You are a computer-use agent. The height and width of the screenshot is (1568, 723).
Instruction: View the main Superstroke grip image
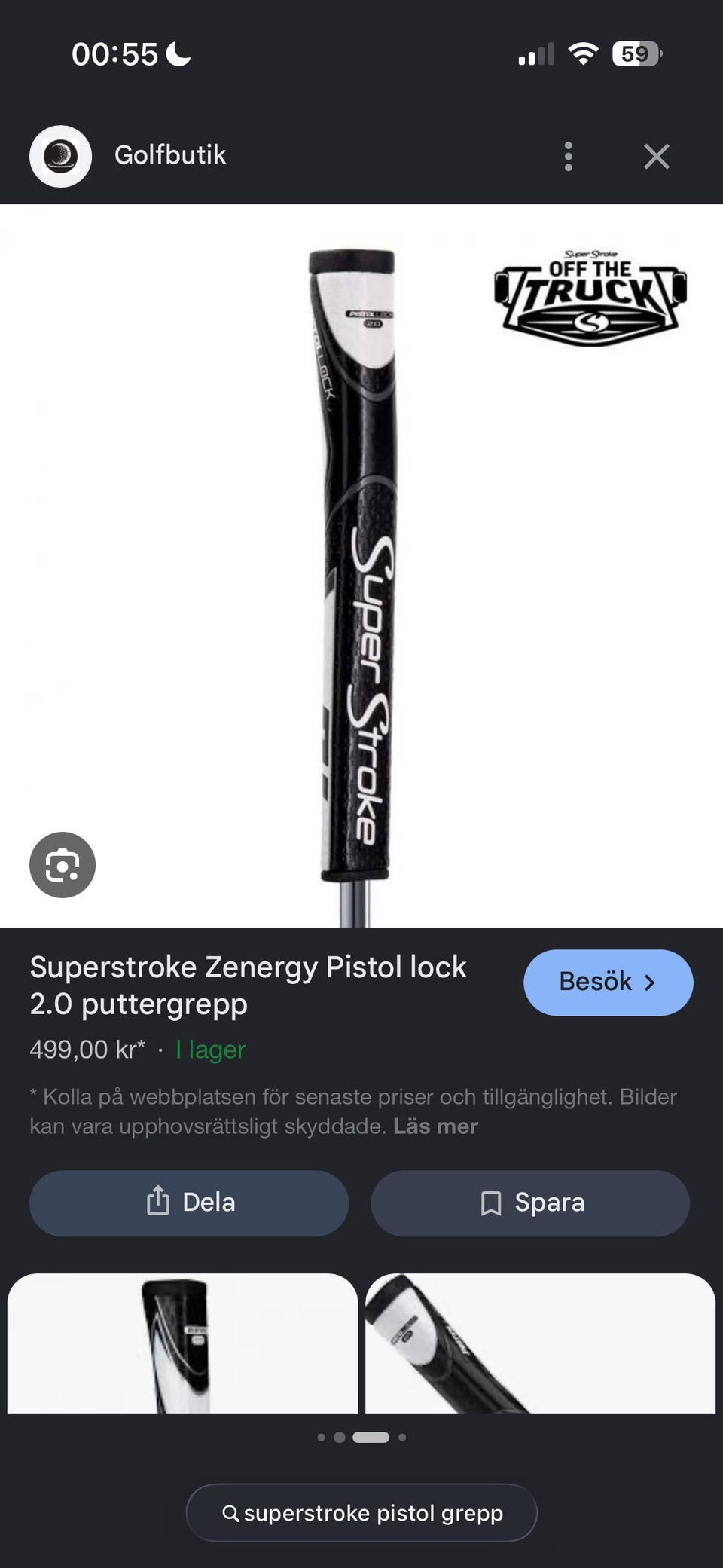pos(361,565)
